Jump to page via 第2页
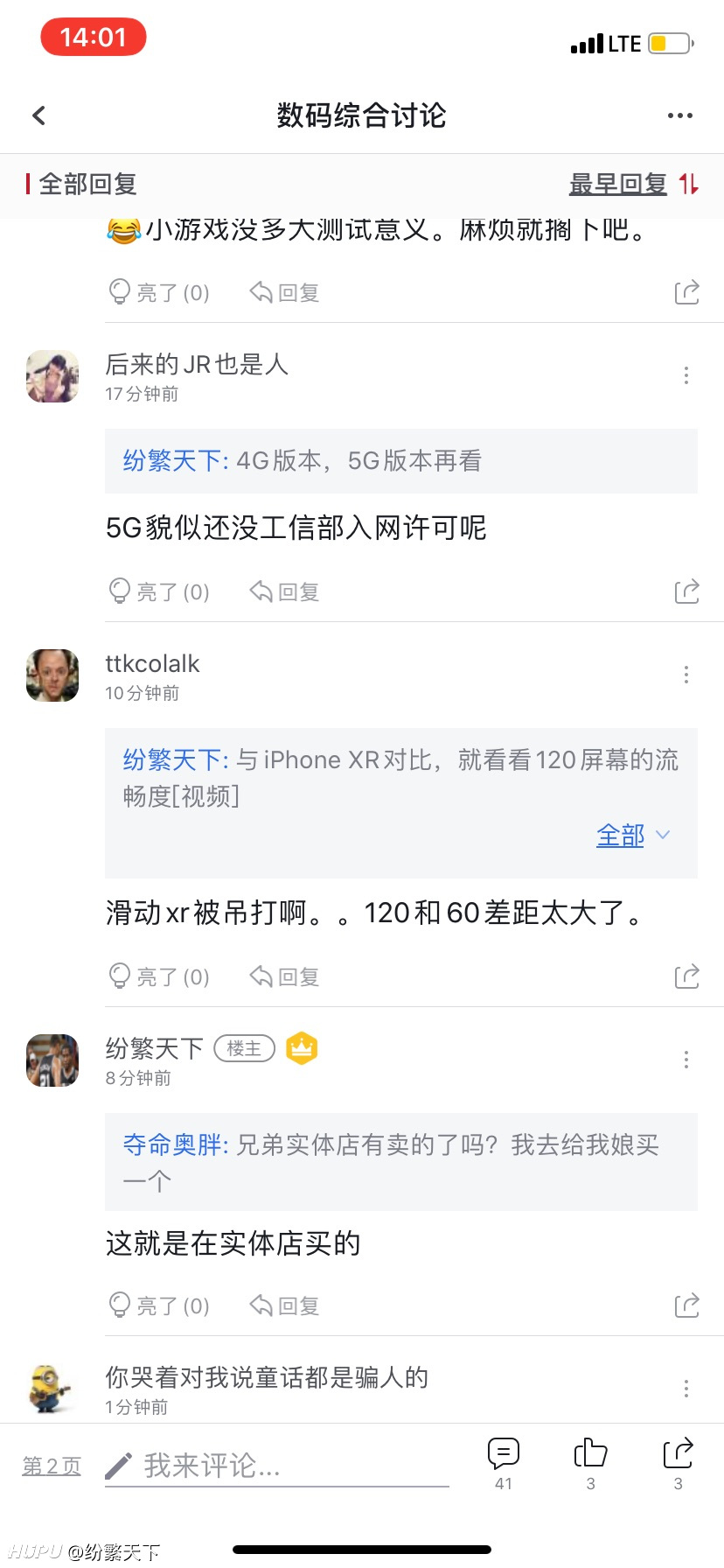This screenshot has height=1568, width=724. click(52, 1466)
